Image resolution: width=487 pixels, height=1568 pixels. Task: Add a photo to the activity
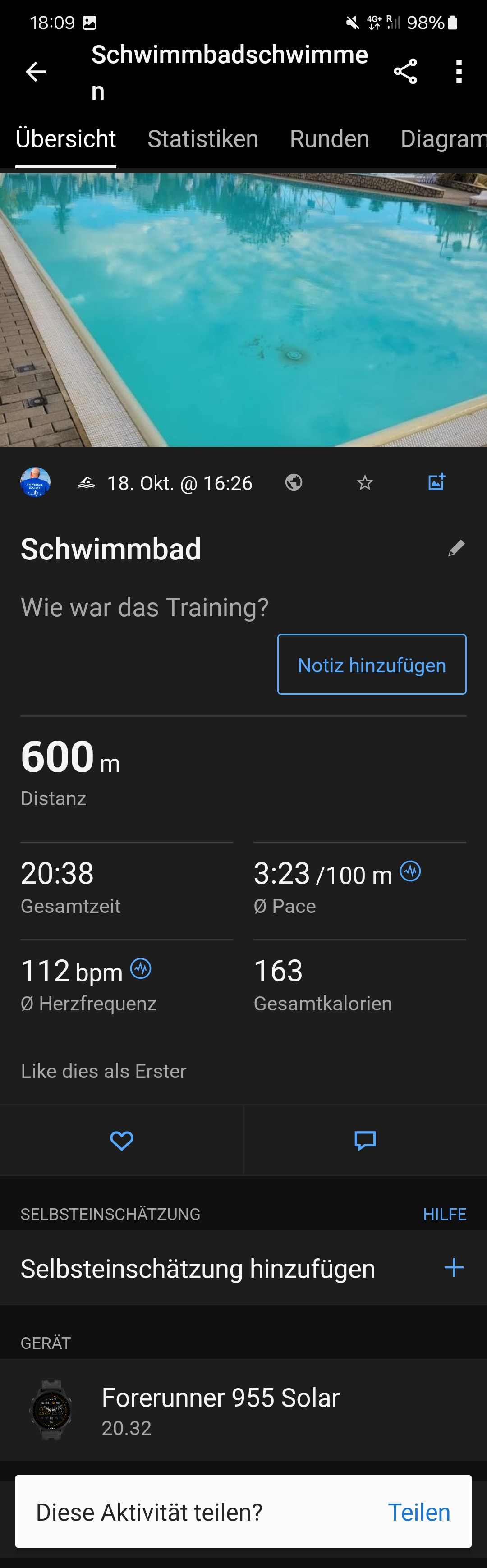(x=436, y=482)
